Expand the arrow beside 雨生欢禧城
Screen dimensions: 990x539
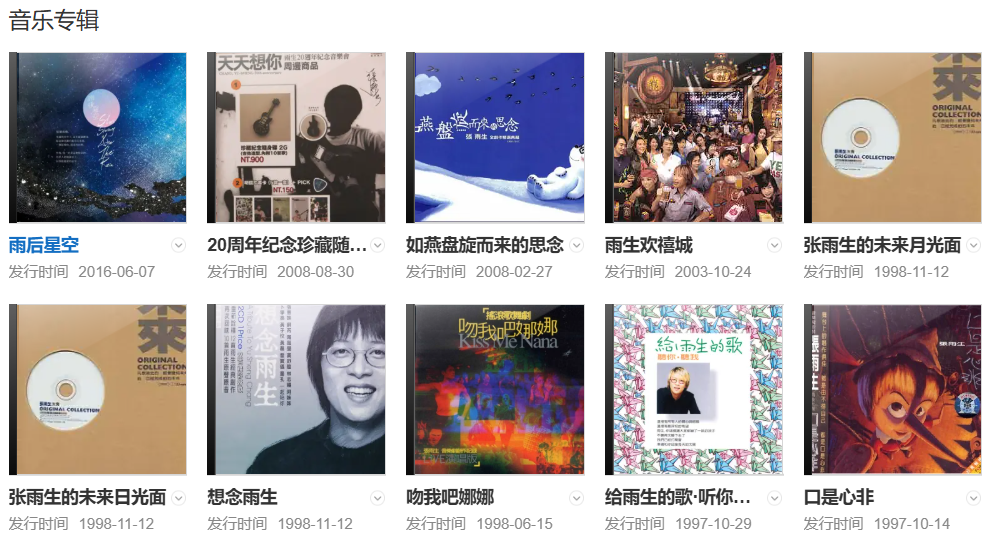775,245
